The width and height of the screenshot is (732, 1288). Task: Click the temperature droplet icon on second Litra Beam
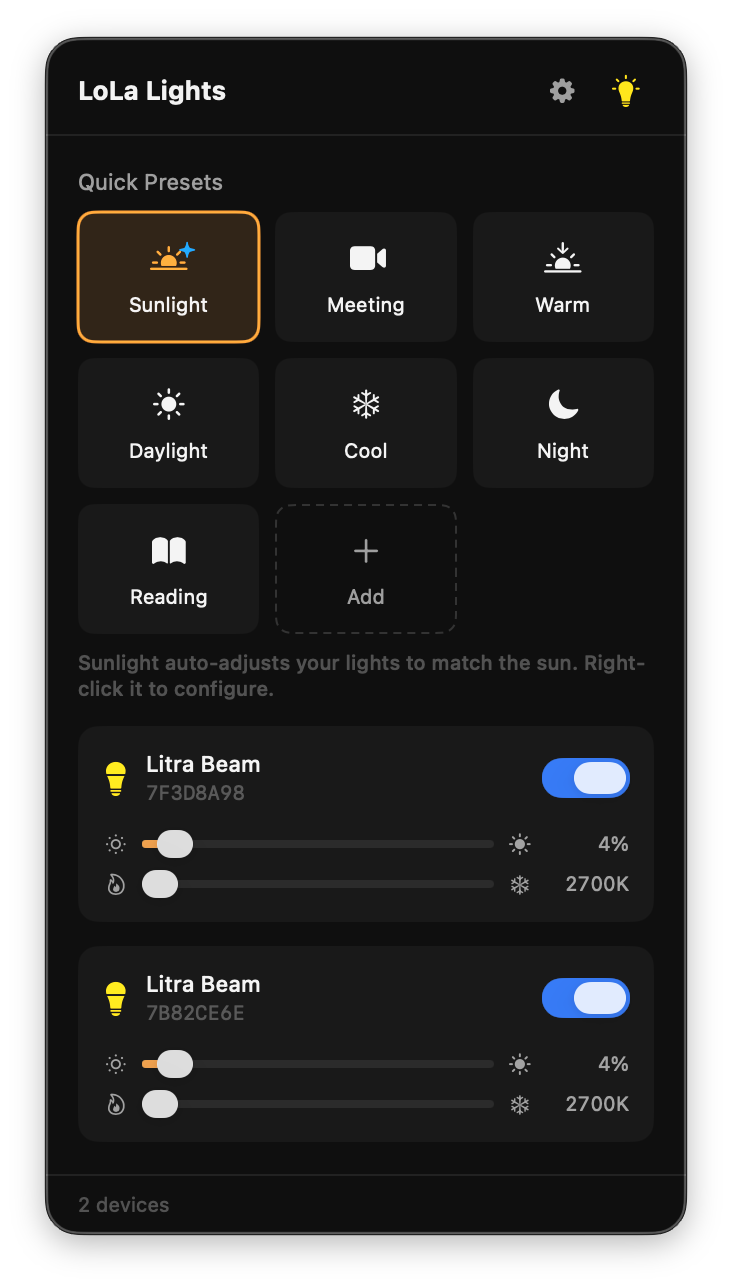pyautogui.click(x=115, y=1104)
